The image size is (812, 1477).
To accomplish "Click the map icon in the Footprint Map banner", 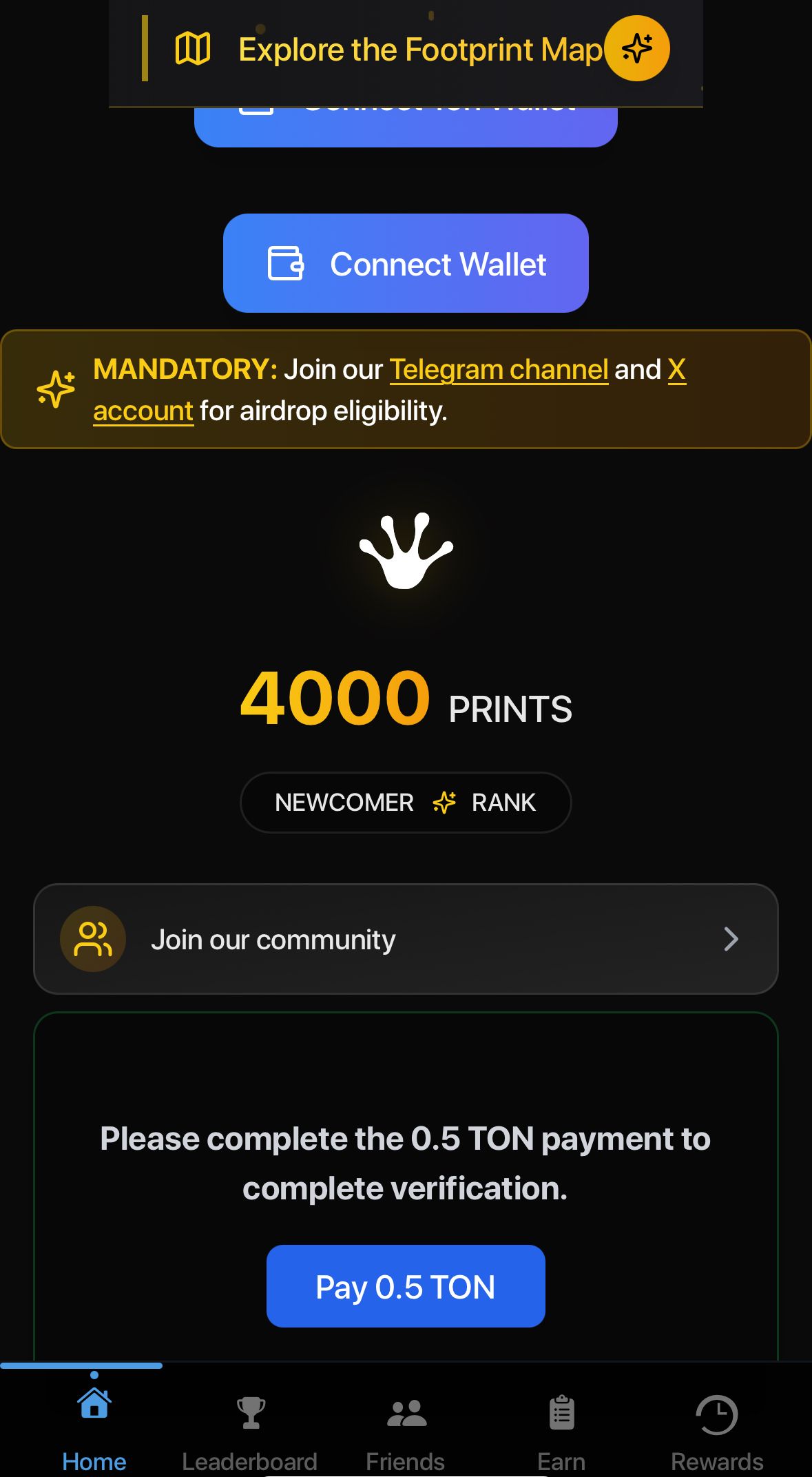I will pos(192,48).
